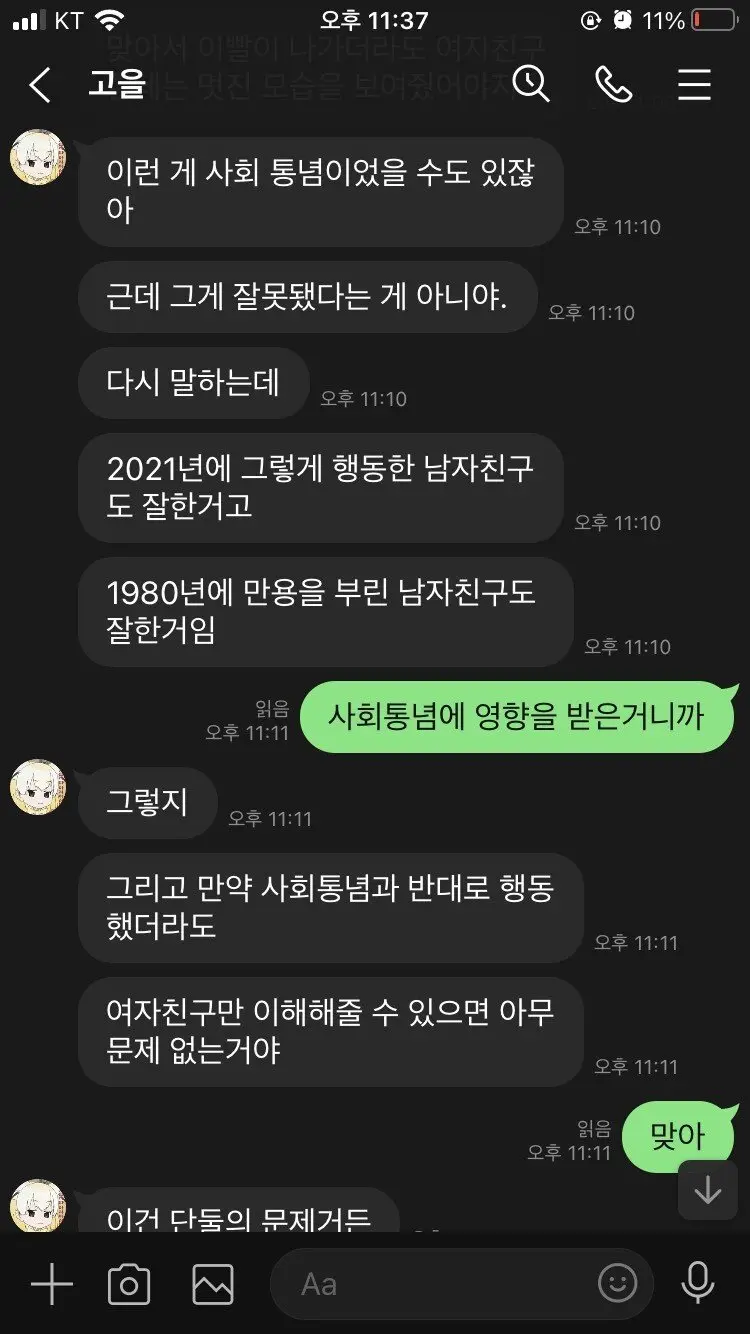Record a voice message with the microphone
This screenshot has height=1334, width=750.
pyautogui.click(x=697, y=1283)
